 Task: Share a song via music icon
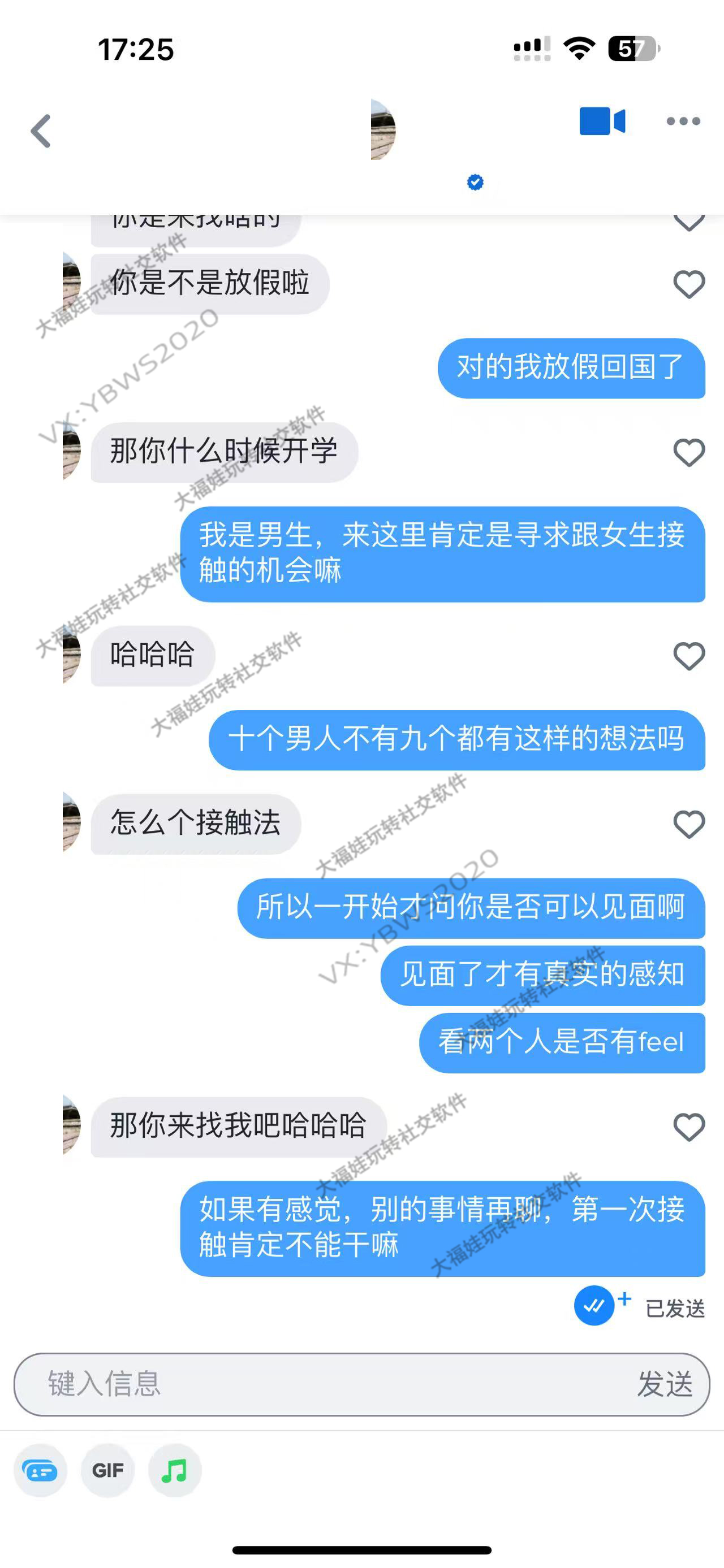pos(175,1471)
